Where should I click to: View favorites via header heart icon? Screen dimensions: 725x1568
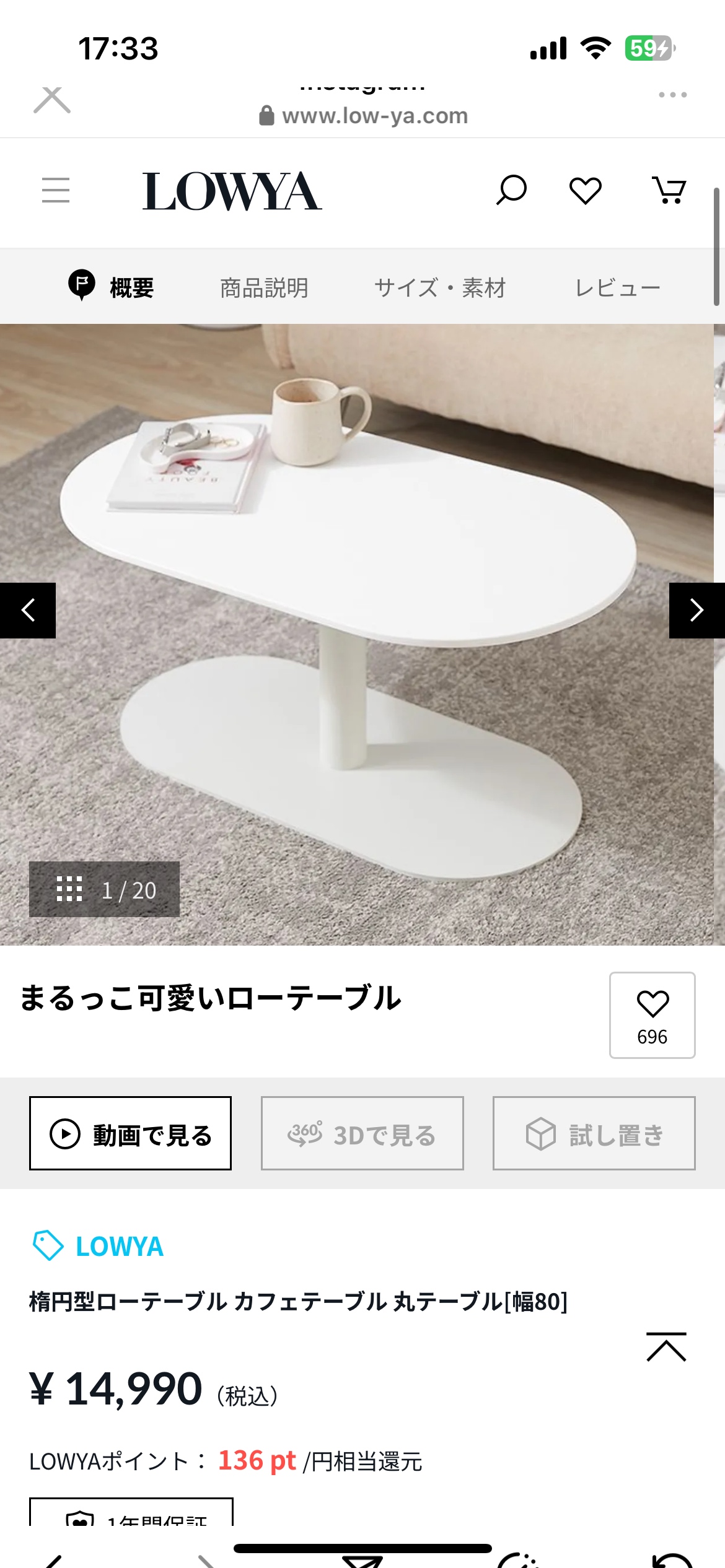click(585, 190)
